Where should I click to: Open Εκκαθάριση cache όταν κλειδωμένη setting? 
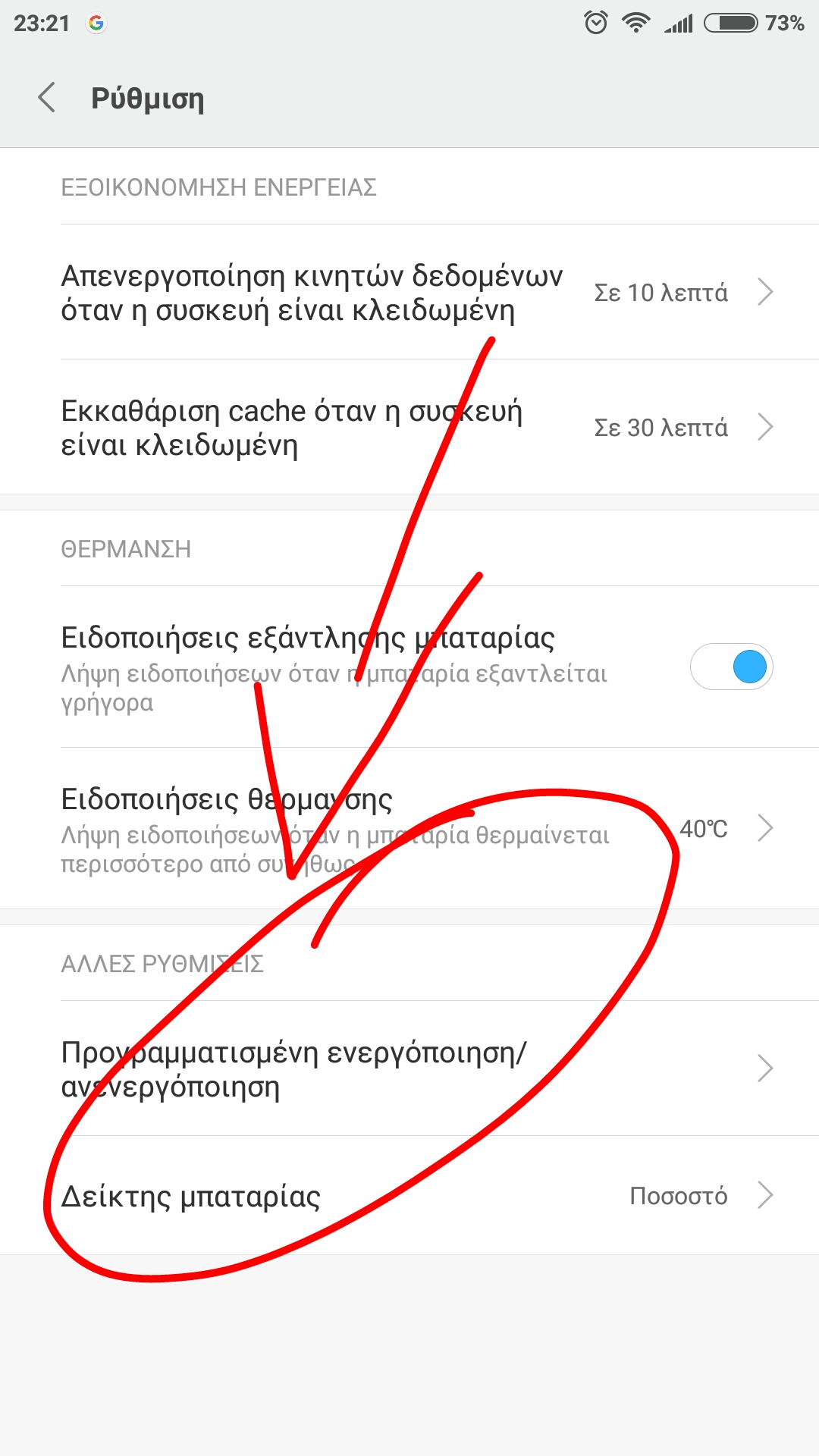[x=409, y=427]
